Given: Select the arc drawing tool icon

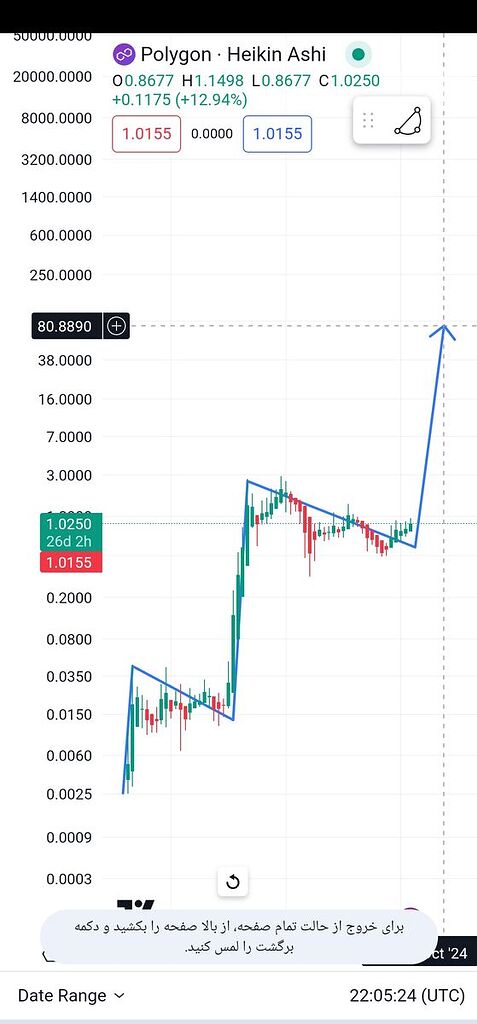Looking at the screenshot, I should pyautogui.click(x=410, y=120).
